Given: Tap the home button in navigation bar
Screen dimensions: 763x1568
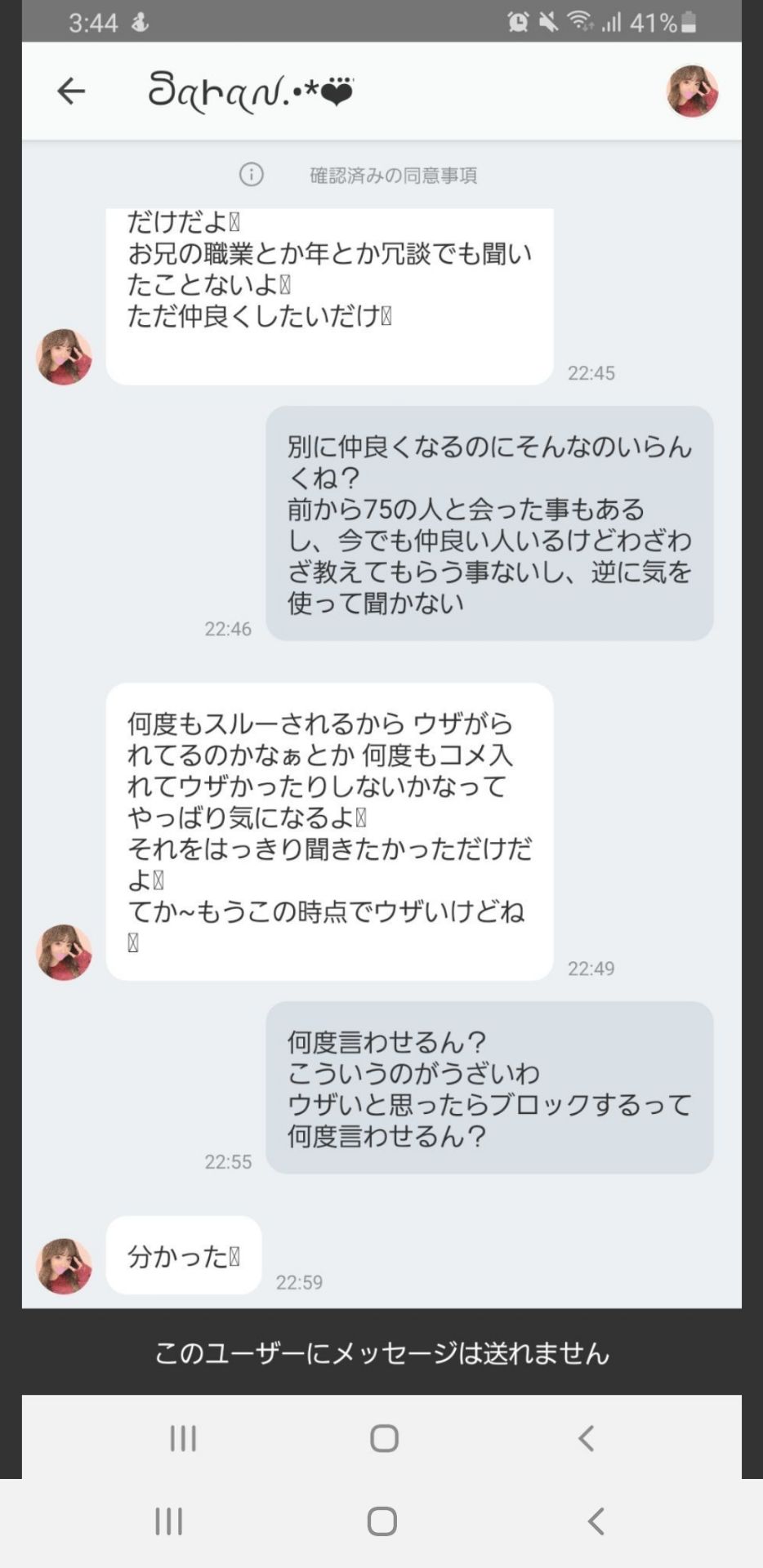Looking at the screenshot, I should point(382,1439).
